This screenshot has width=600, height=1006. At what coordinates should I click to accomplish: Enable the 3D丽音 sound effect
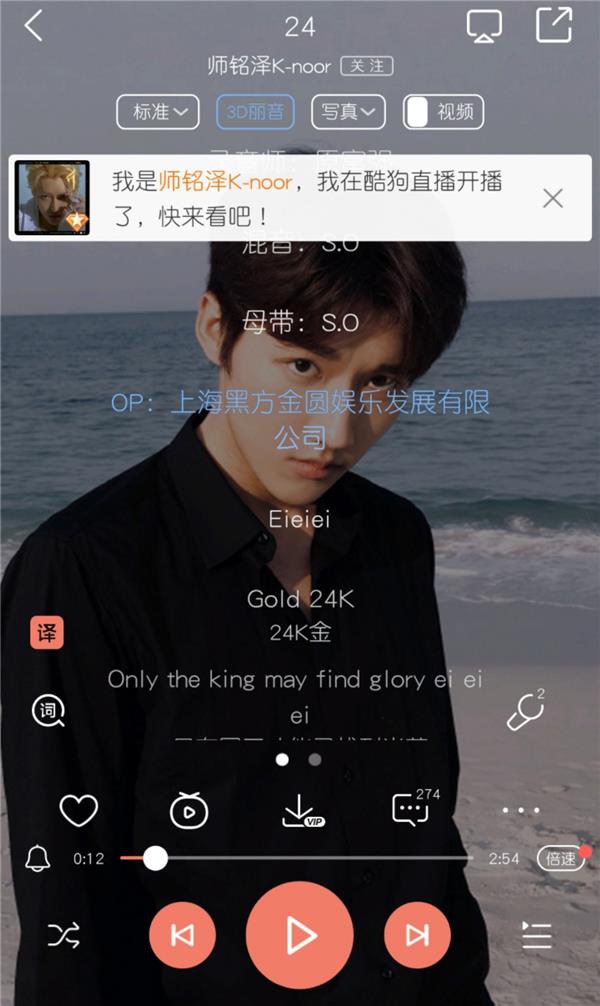tap(255, 112)
